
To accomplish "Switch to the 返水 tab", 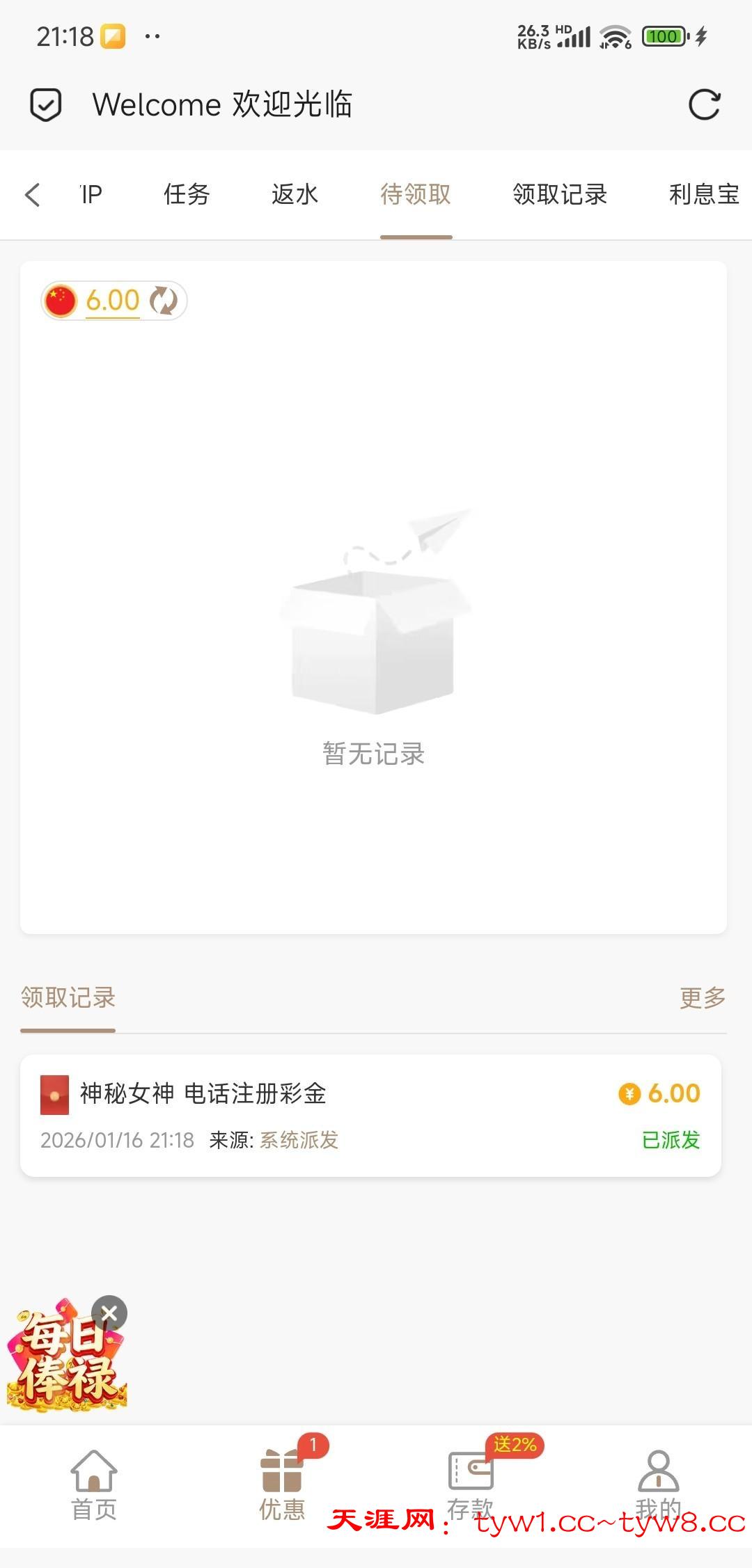I will tap(295, 195).
